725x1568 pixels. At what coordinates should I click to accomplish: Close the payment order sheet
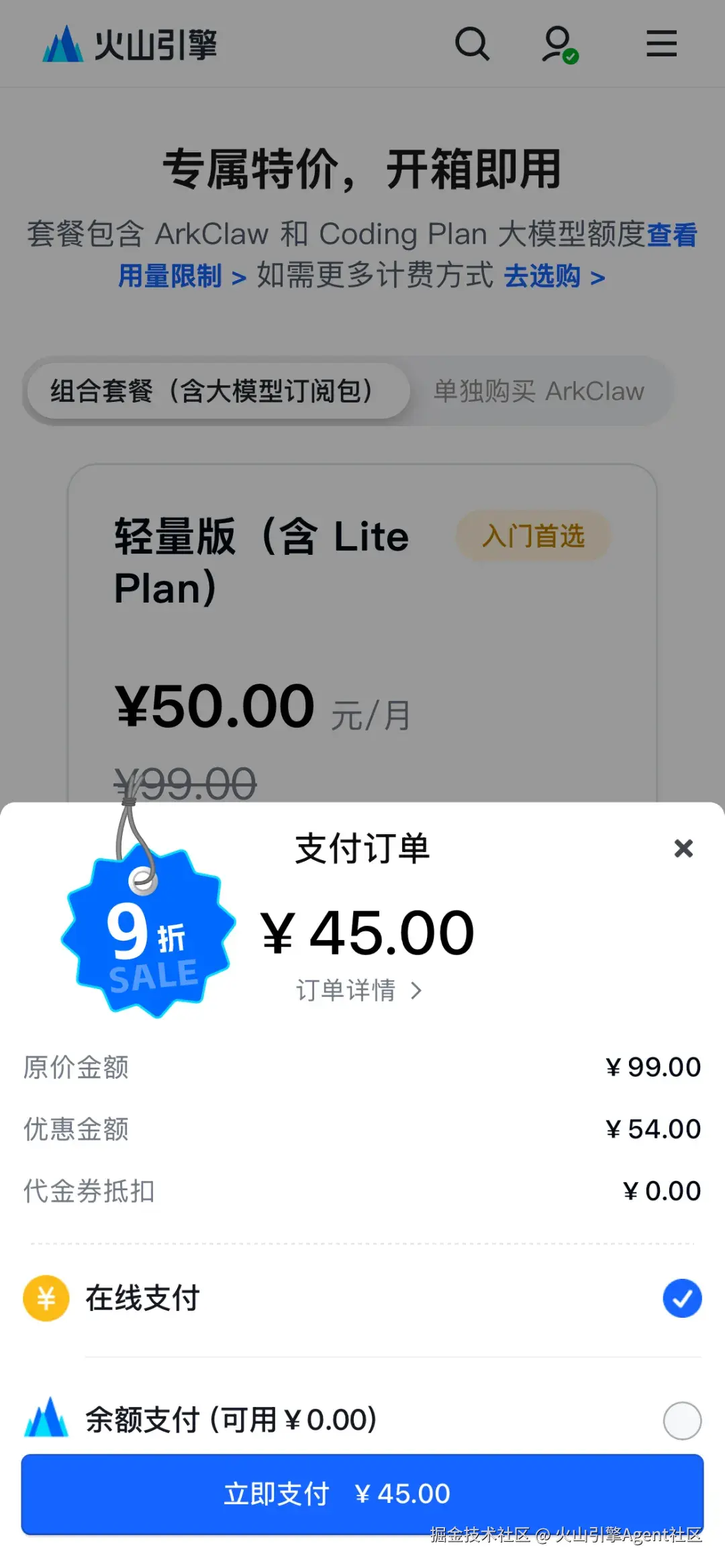[x=683, y=848]
